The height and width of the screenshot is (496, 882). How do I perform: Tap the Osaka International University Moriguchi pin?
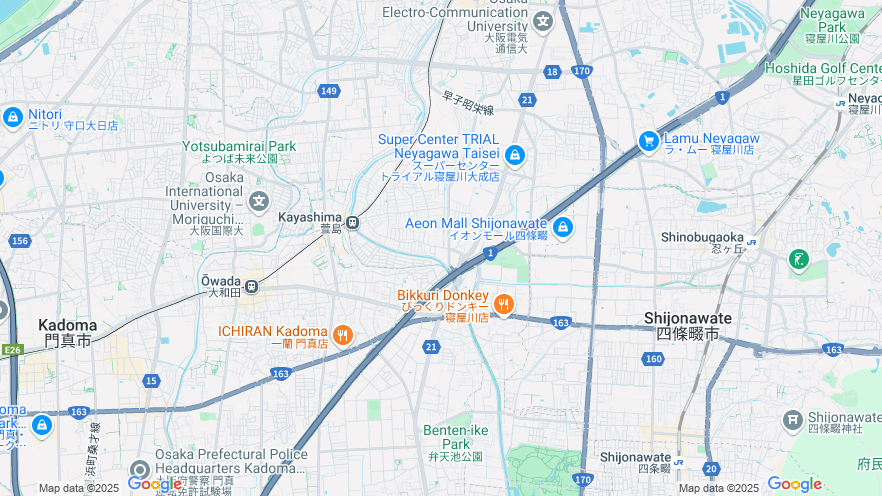coord(259,201)
